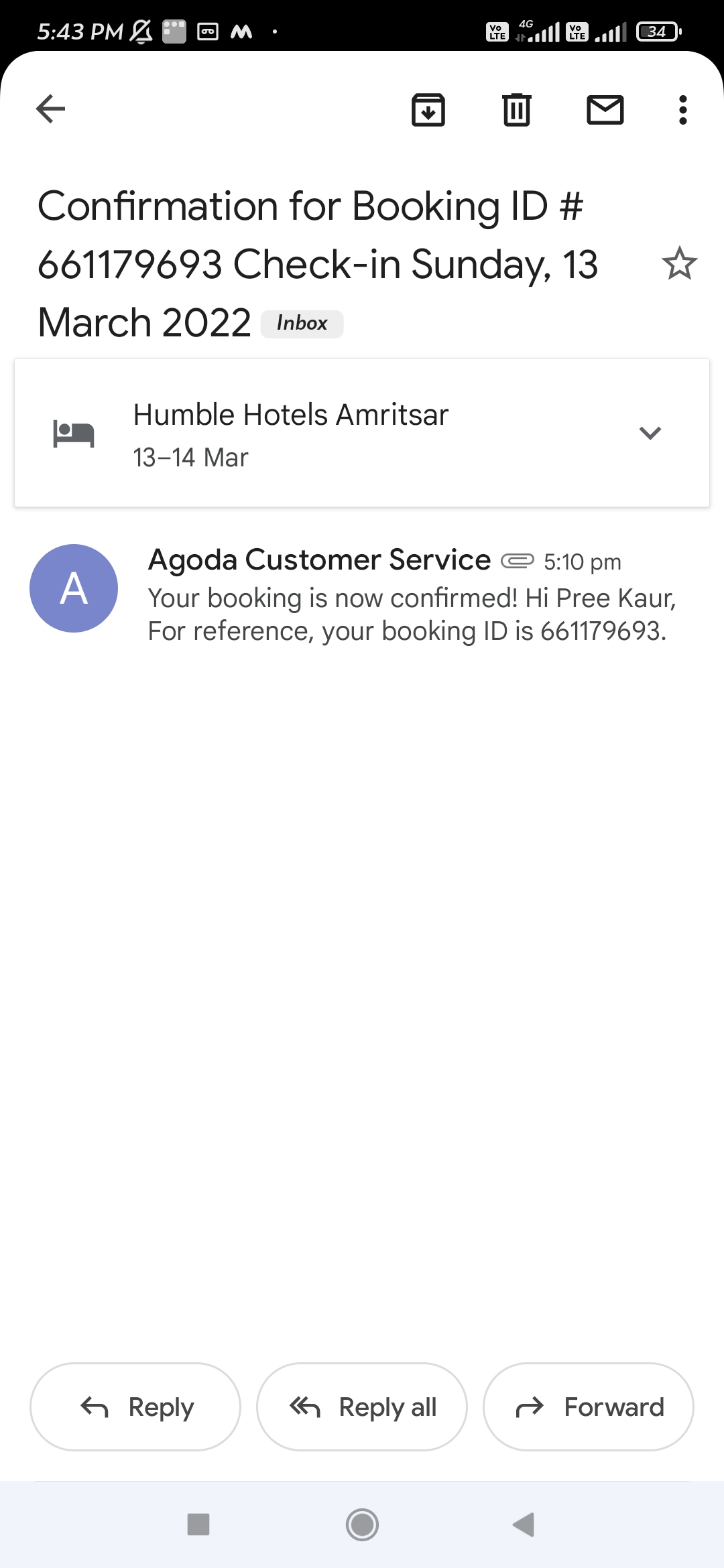Tap the Reply button
The width and height of the screenshot is (724, 1568).
(x=135, y=1407)
